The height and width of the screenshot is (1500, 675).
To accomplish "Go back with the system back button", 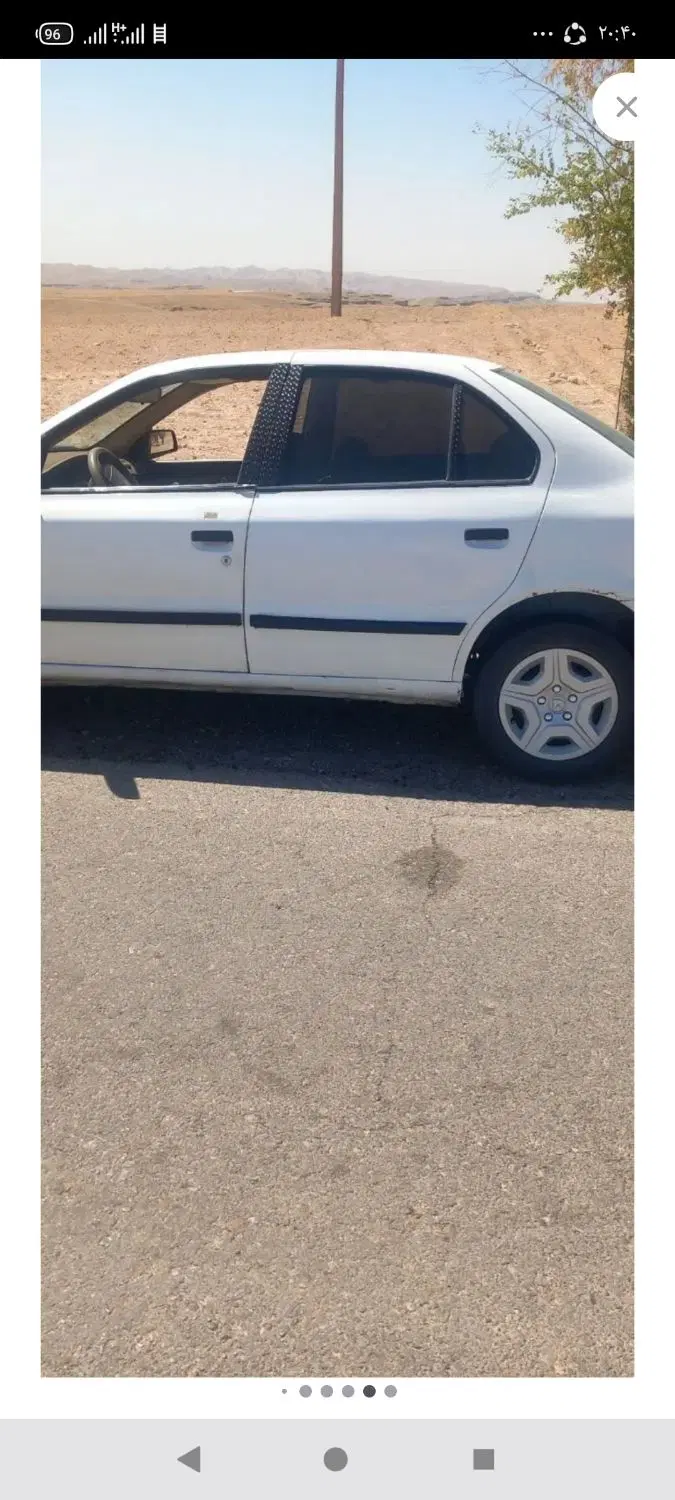I will (188, 1459).
